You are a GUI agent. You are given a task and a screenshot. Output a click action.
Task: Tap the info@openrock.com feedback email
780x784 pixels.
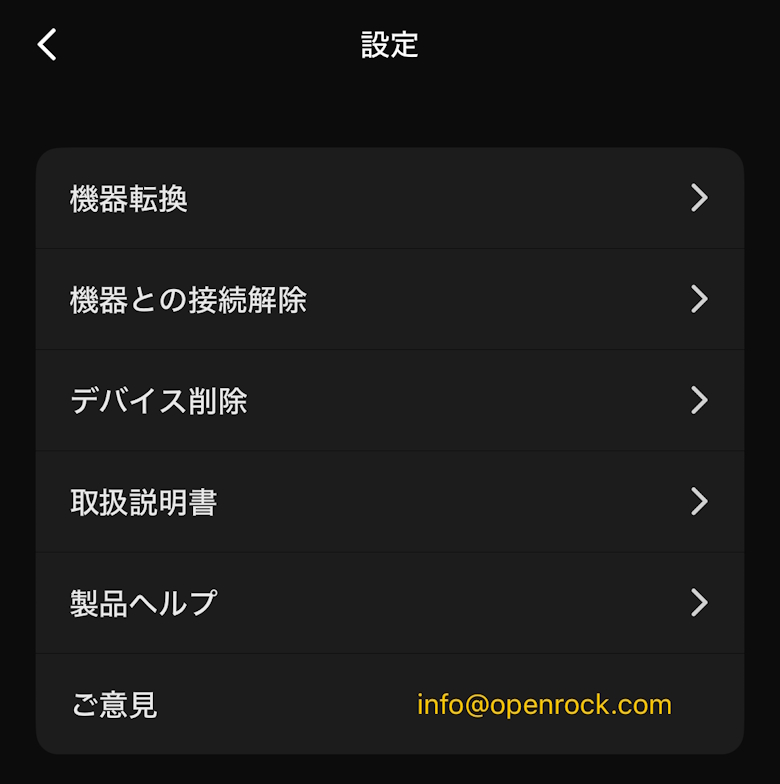(544, 705)
